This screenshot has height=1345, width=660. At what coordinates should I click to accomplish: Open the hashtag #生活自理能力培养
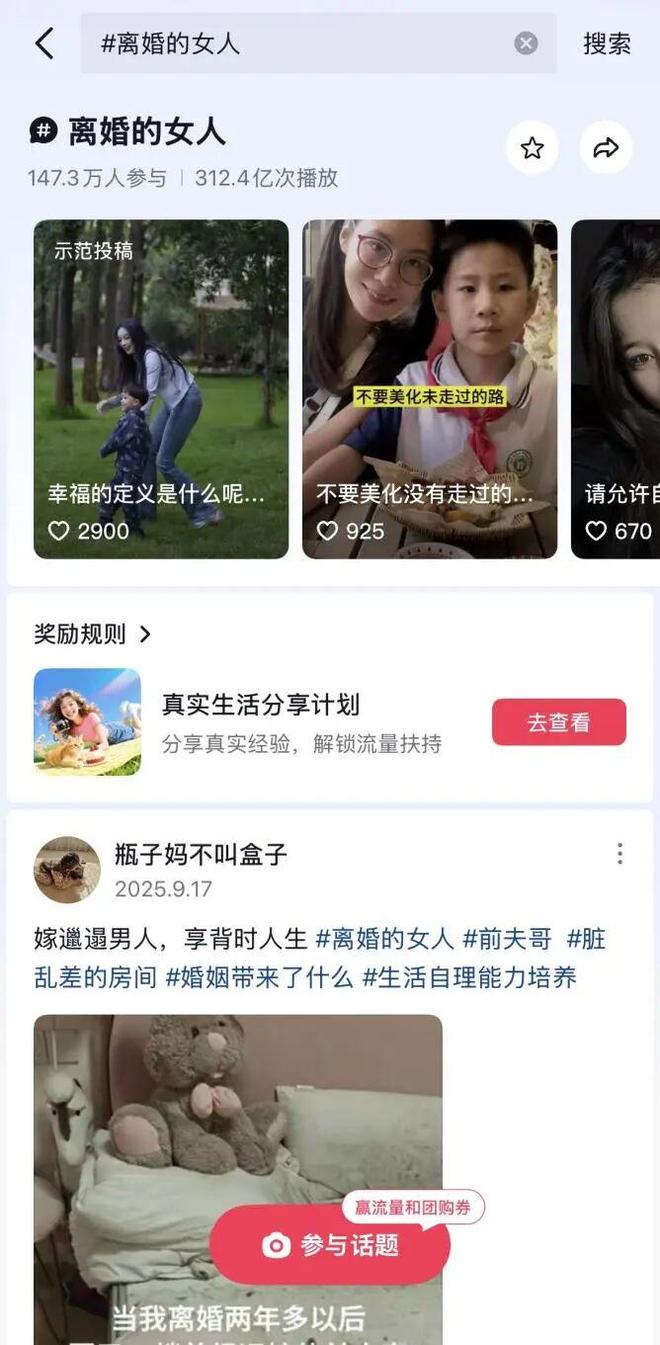pyautogui.click(x=469, y=977)
